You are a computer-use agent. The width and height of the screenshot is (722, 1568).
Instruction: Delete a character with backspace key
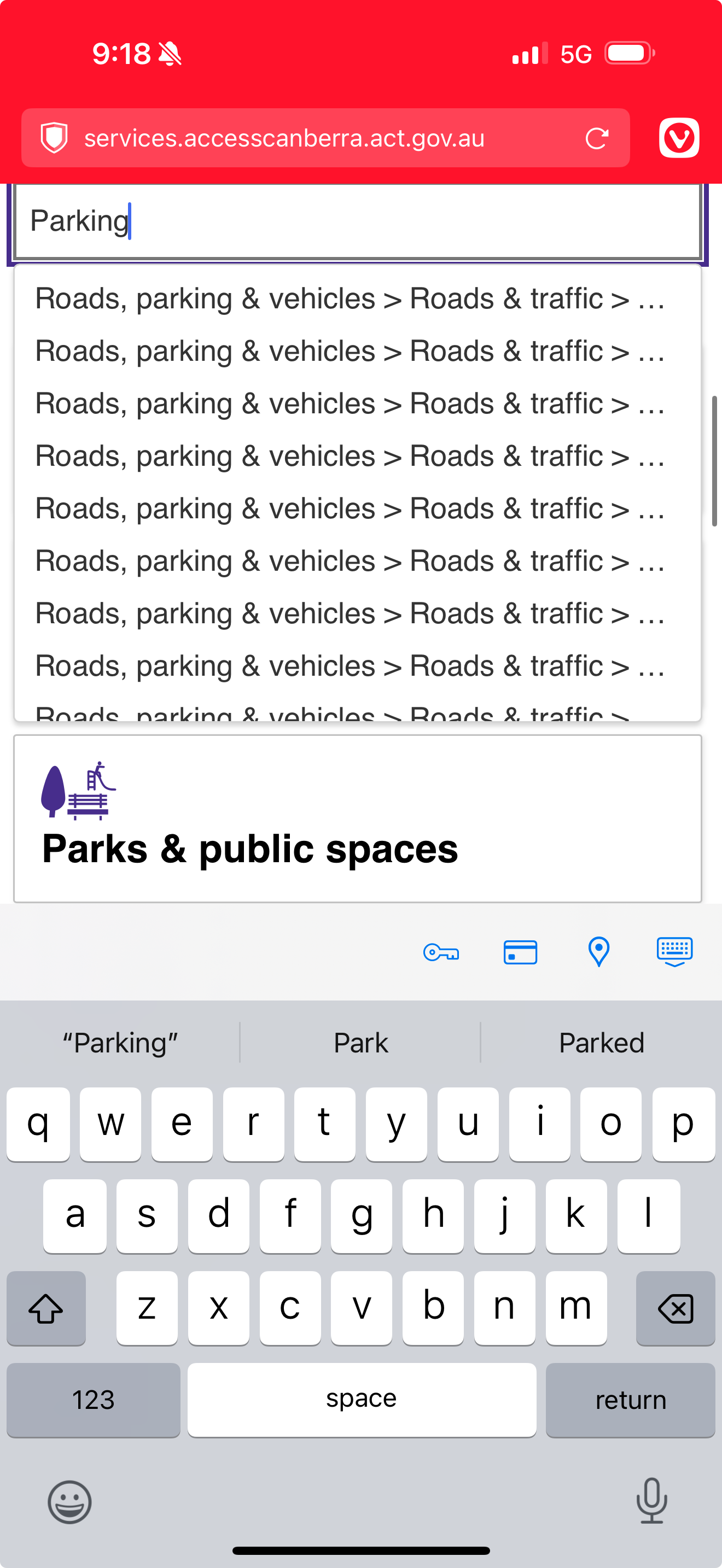[x=675, y=1308]
